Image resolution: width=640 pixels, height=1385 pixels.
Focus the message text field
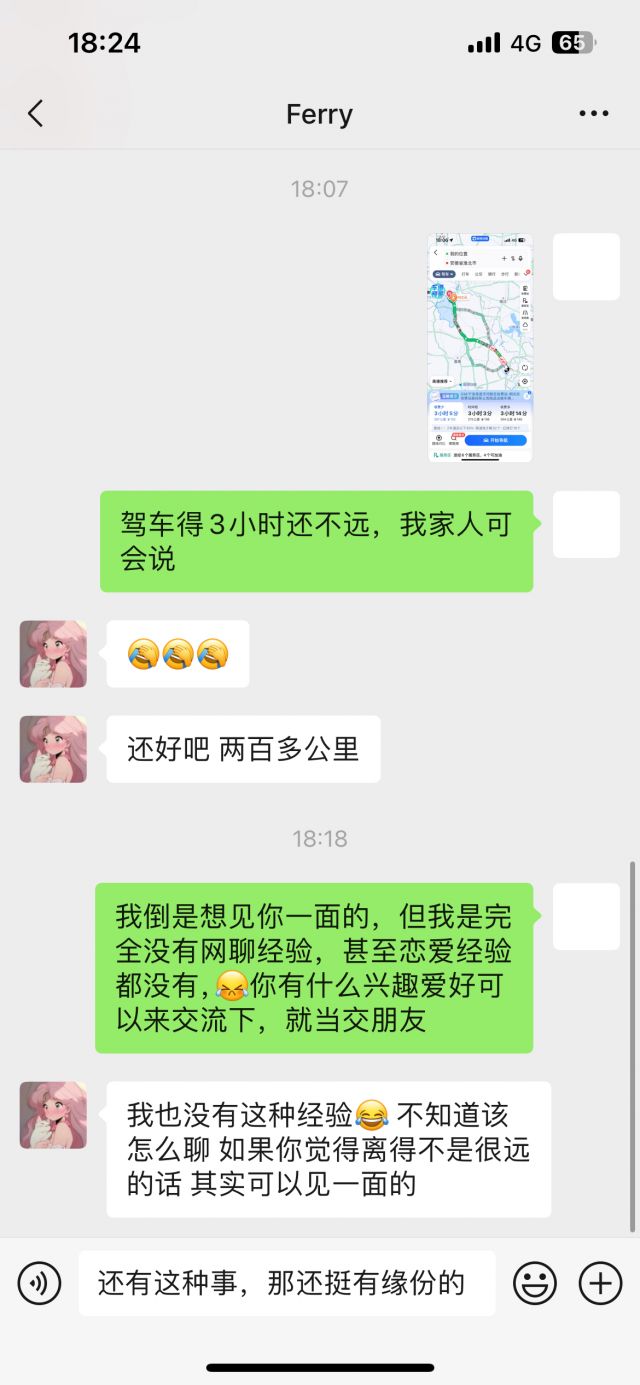click(x=287, y=1283)
